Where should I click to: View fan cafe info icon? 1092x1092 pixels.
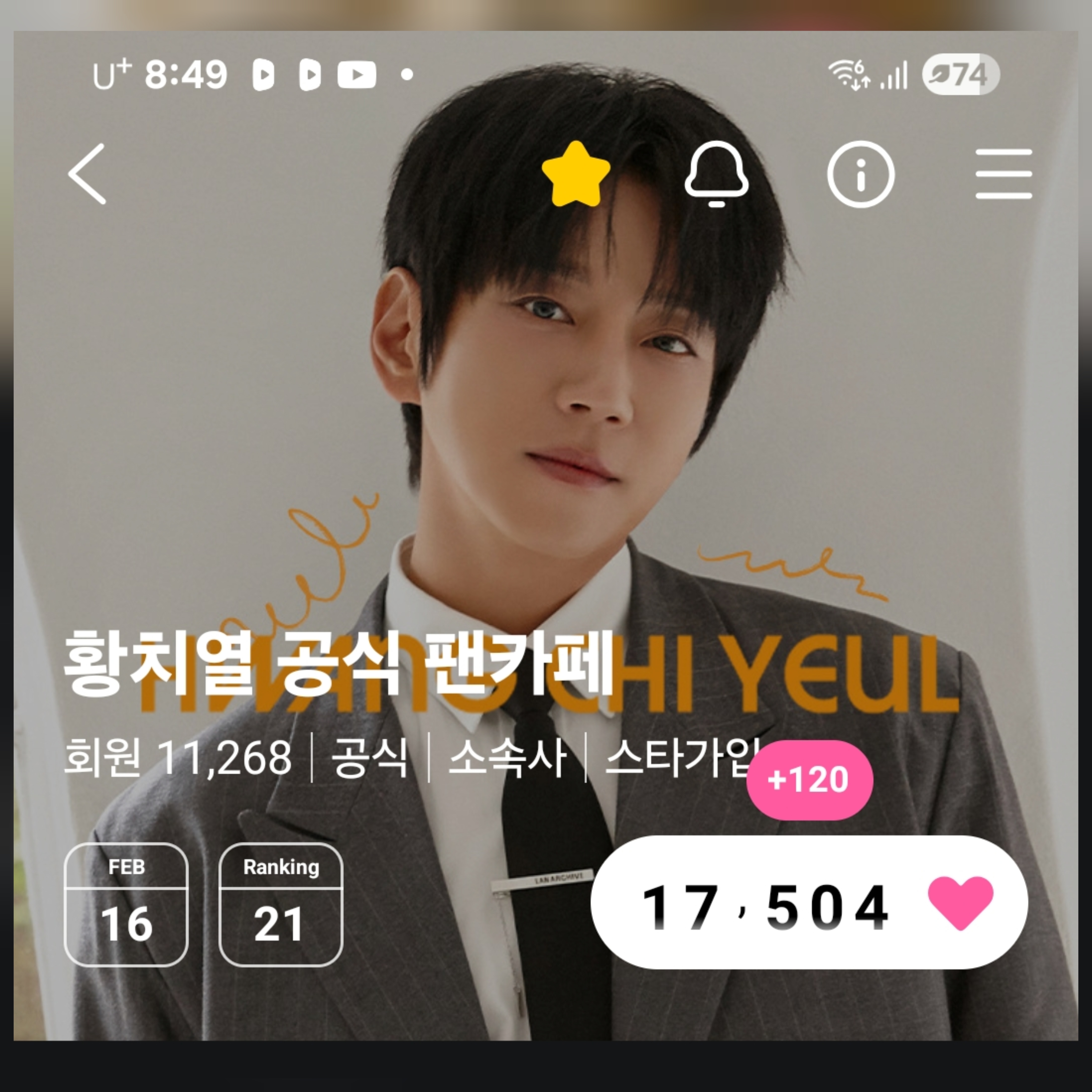point(860,174)
